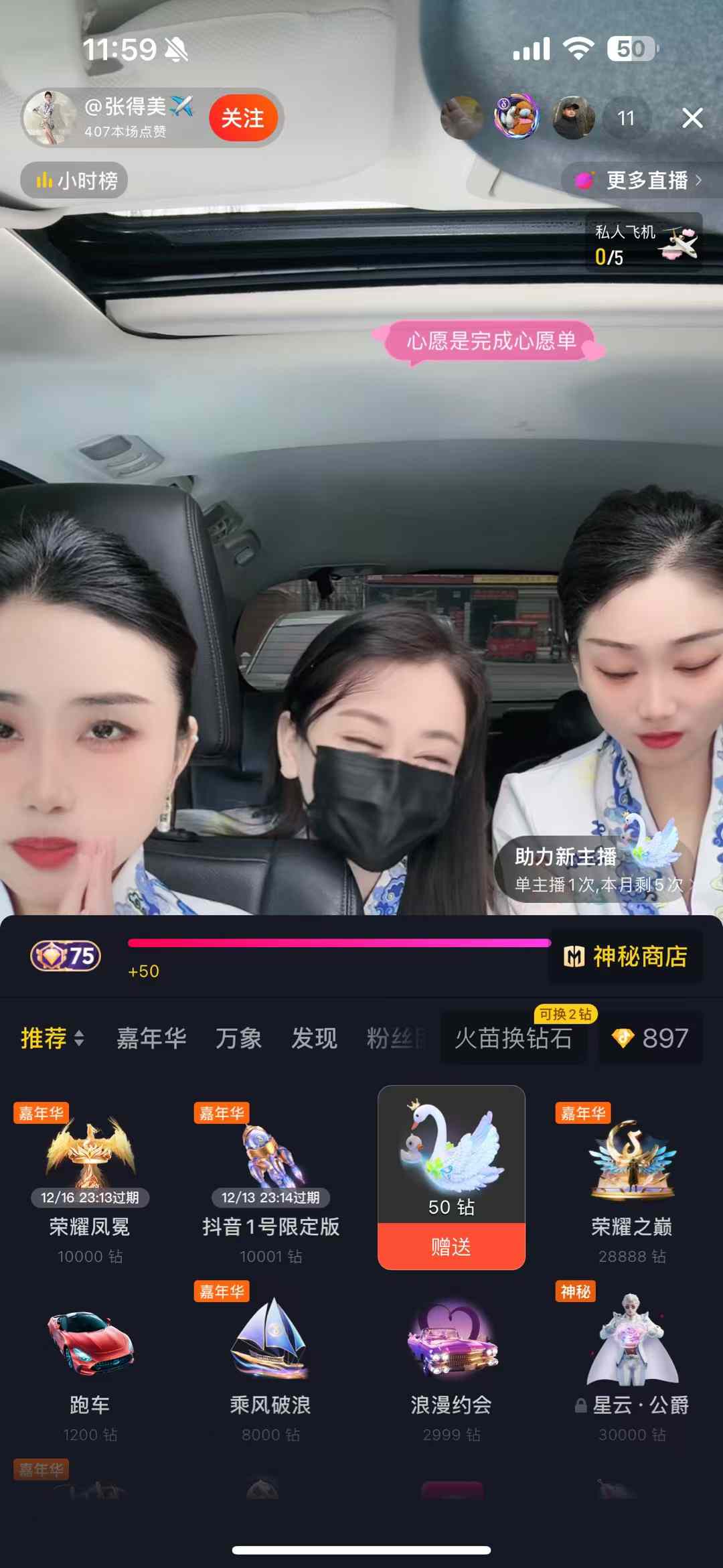Open the 小时榜 hourly ranking

[x=74, y=180]
